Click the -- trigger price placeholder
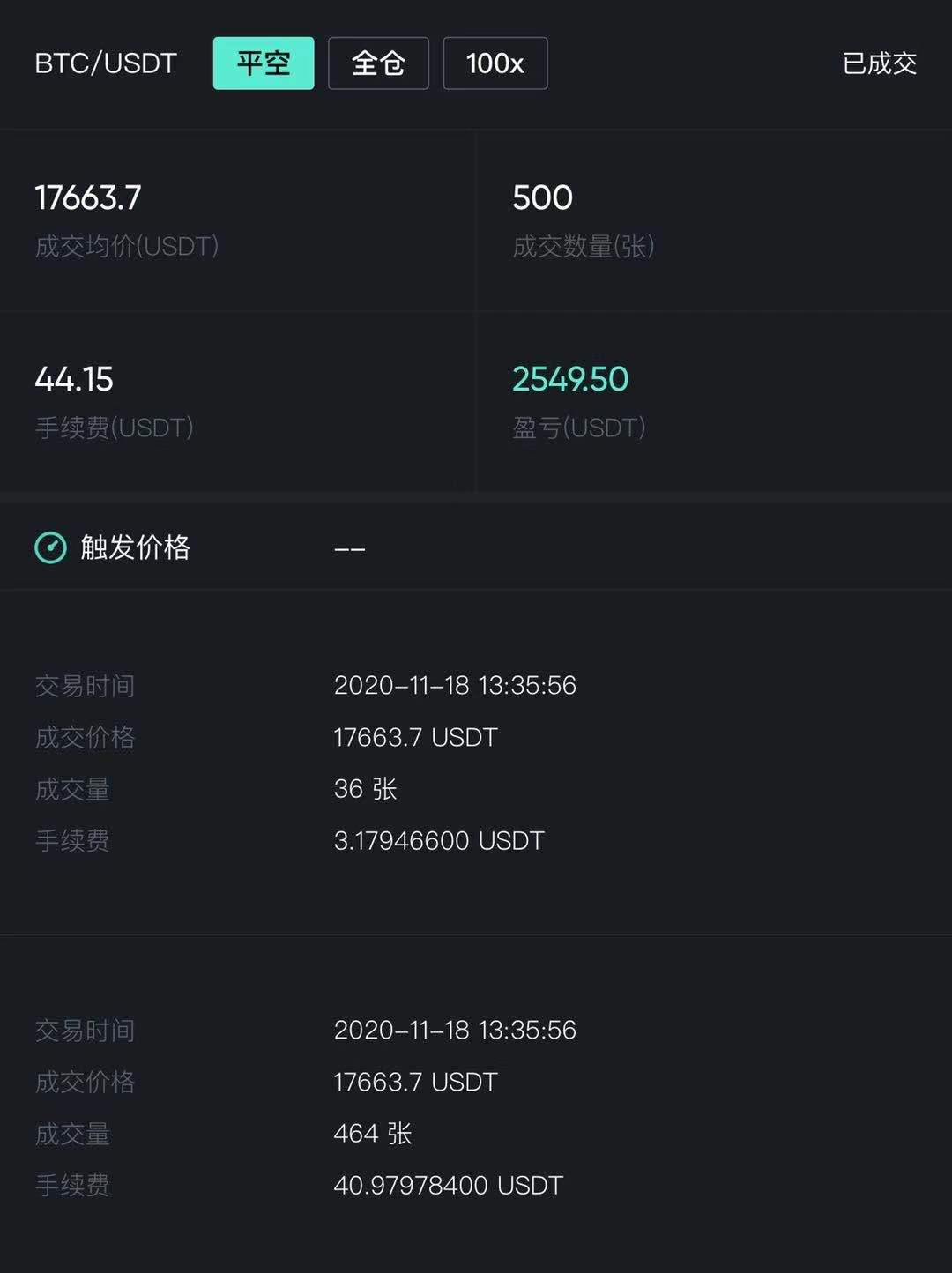The width and height of the screenshot is (952, 1273). [350, 547]
